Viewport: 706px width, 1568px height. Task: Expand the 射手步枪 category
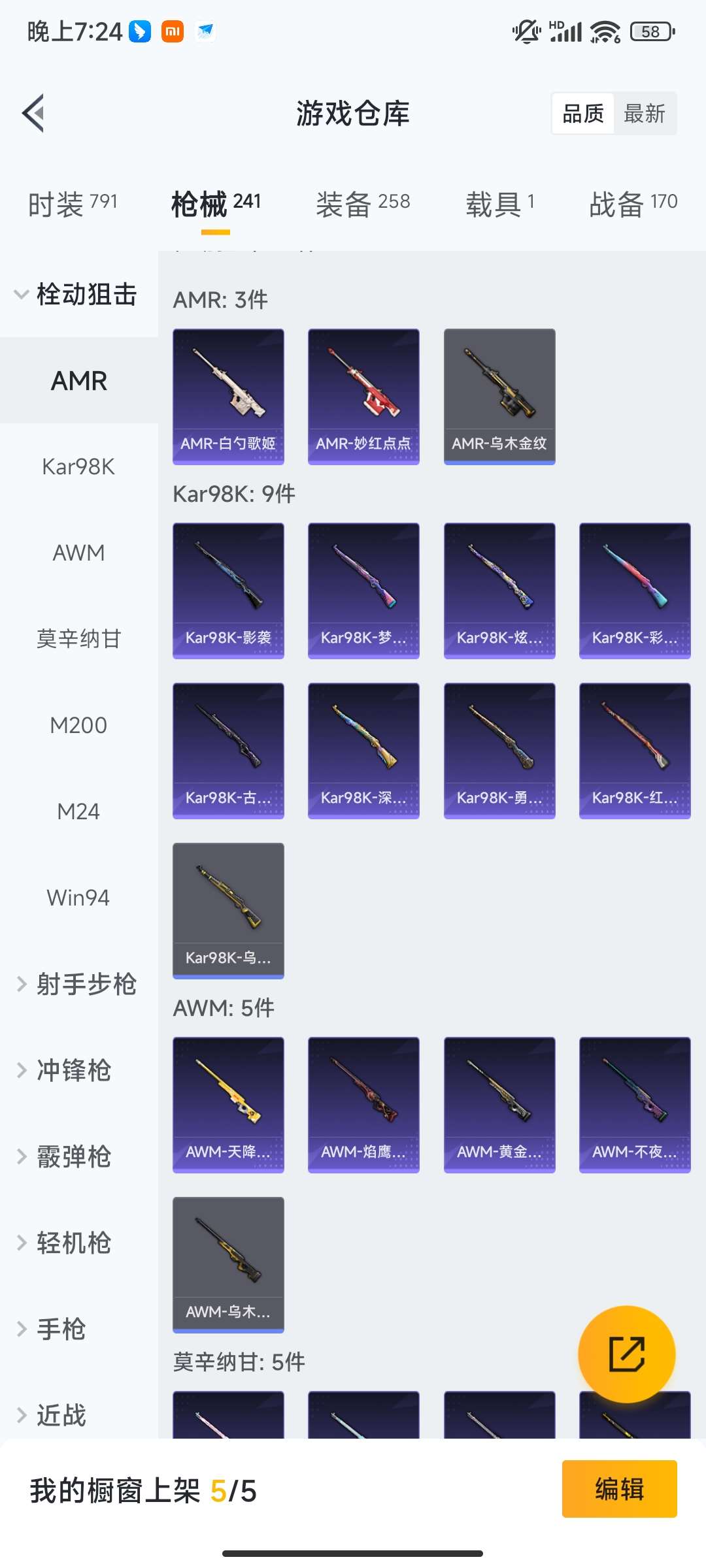(78, 985)
